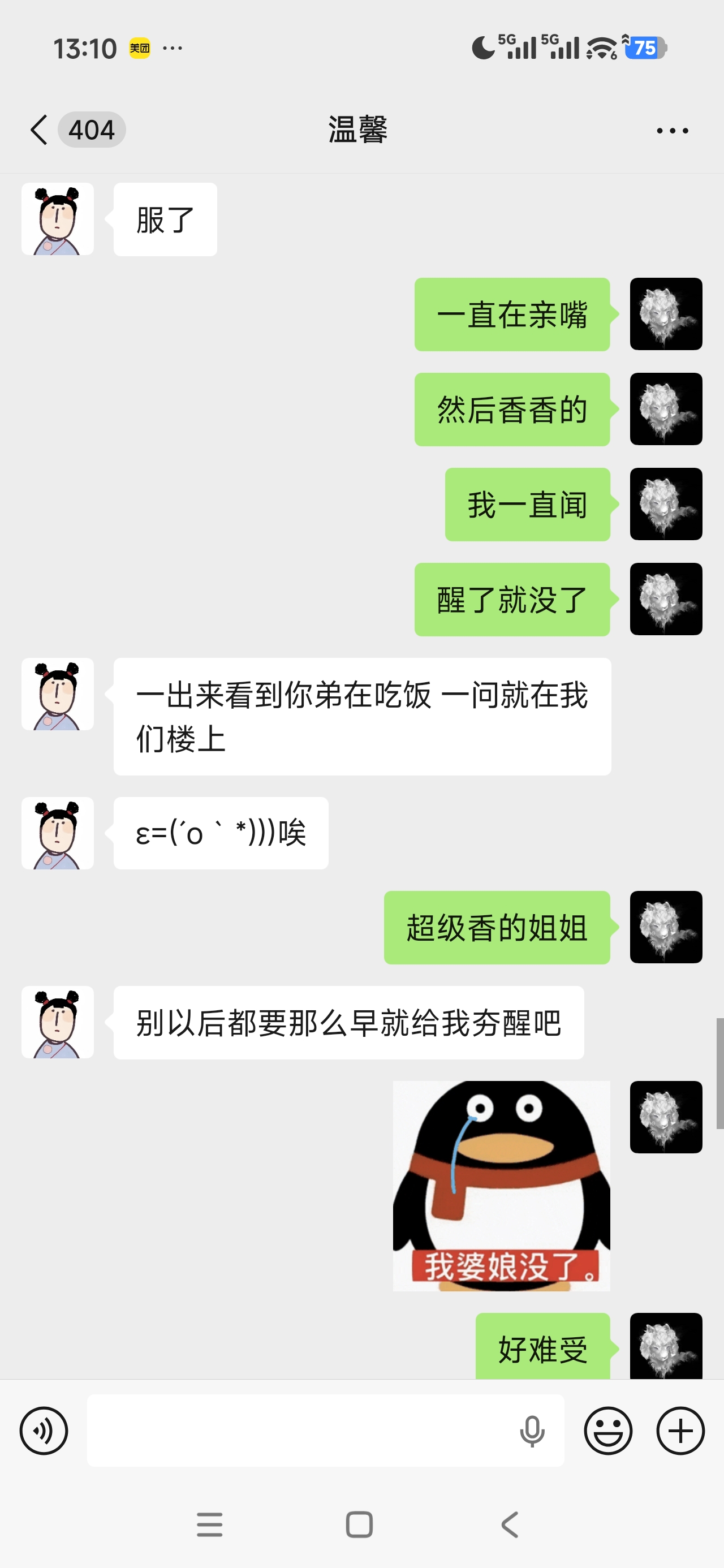724x1568 pixels.
Task: Switch to voice message input
Action: (44, 1431)
